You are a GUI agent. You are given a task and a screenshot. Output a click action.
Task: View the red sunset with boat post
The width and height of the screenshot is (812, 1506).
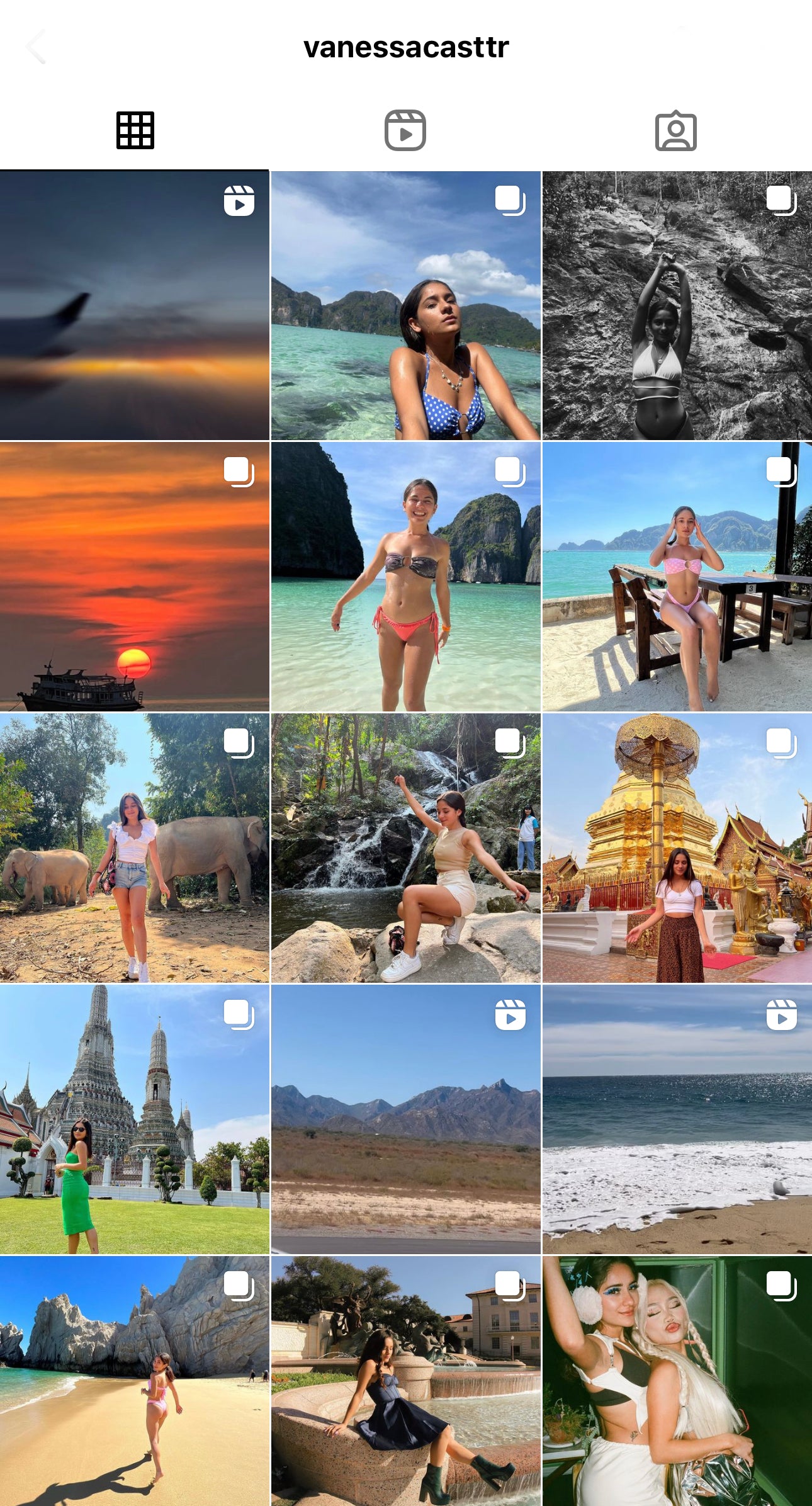point(134,577)
